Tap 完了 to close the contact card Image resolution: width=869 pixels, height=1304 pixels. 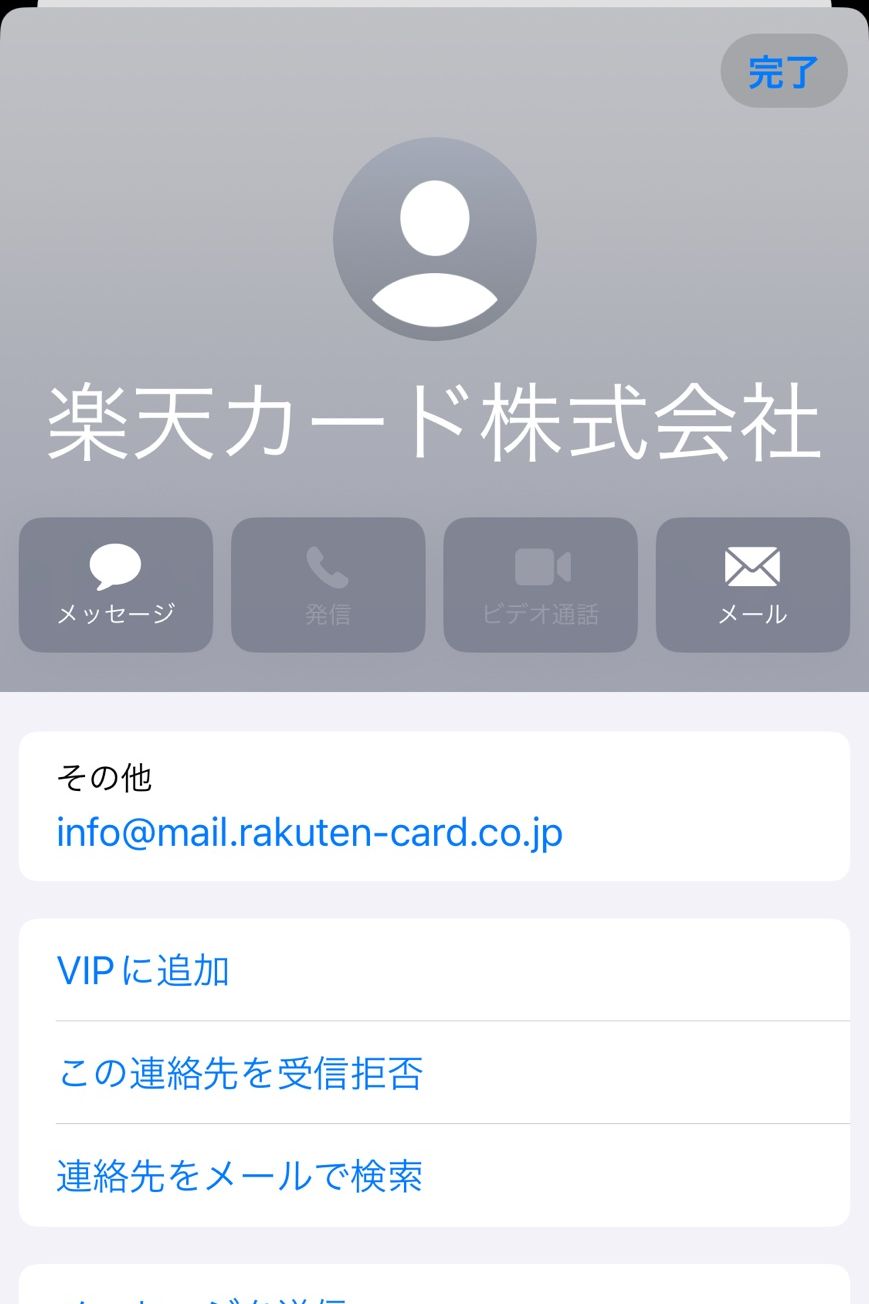point(783,72)
